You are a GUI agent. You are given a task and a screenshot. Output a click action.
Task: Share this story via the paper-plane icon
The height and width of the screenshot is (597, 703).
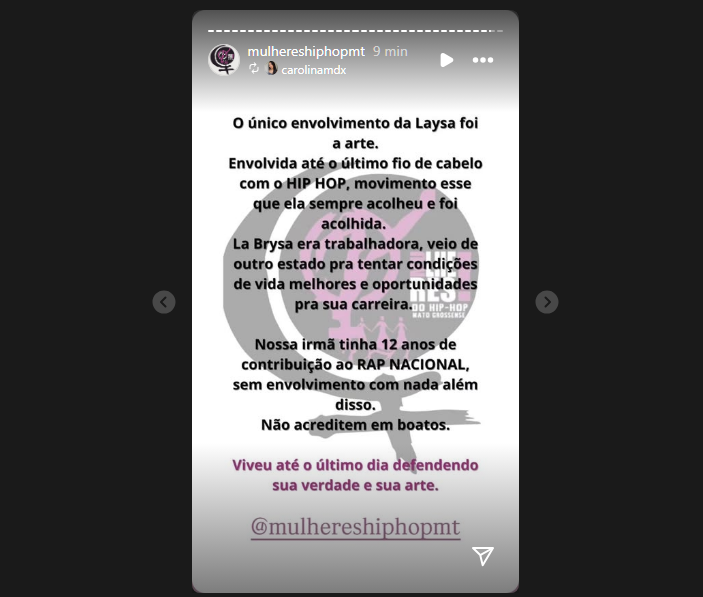(x=483, y=556)
